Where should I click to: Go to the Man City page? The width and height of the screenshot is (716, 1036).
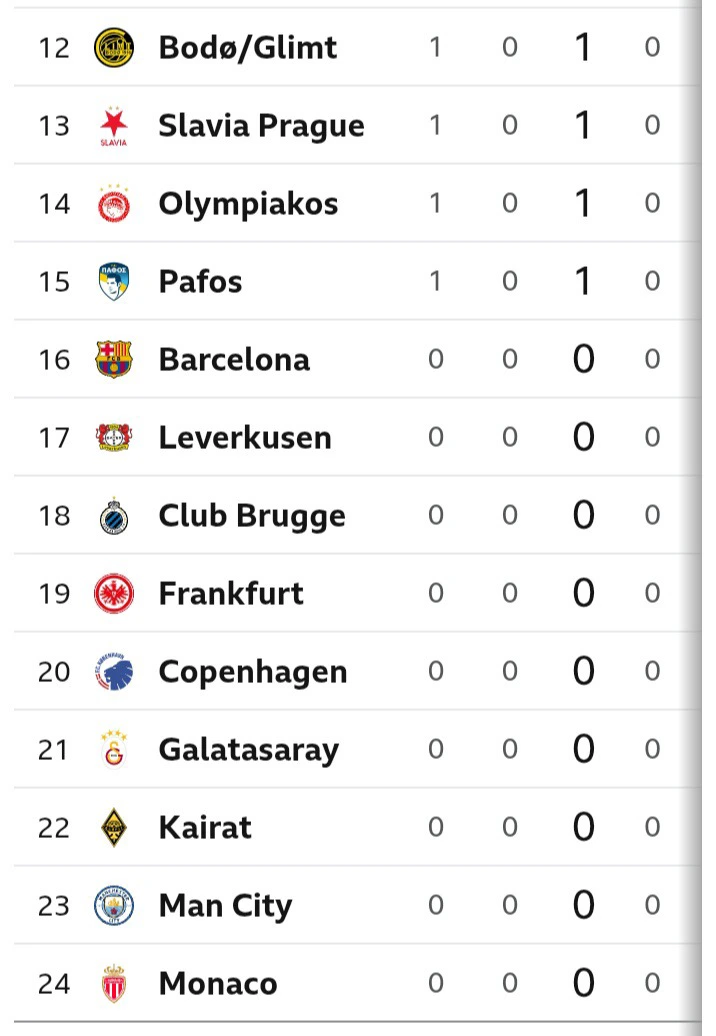225,905
